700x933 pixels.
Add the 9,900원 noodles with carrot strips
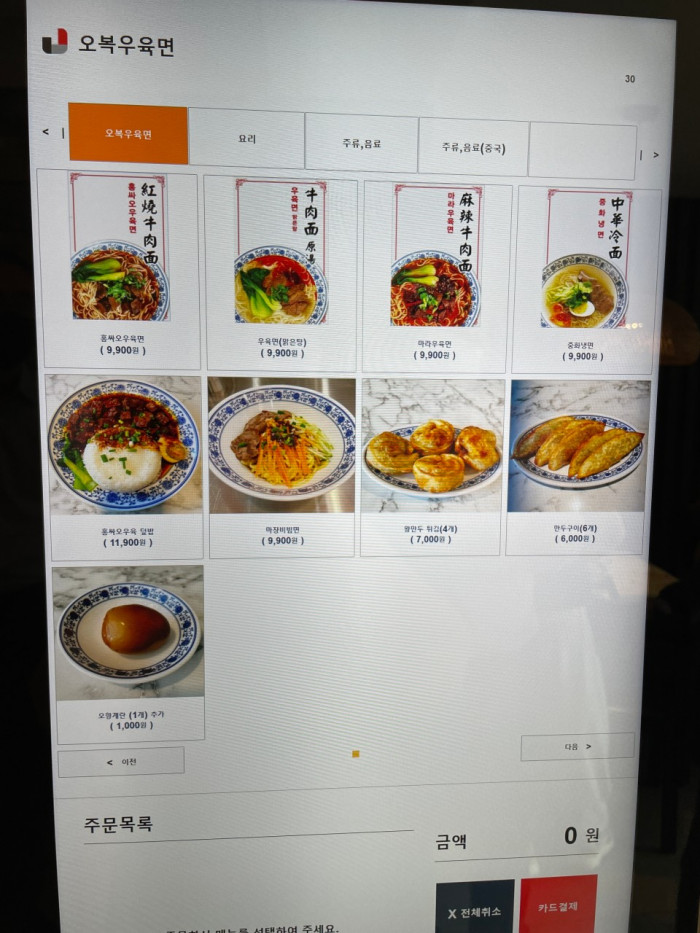[x=281, y=466]
